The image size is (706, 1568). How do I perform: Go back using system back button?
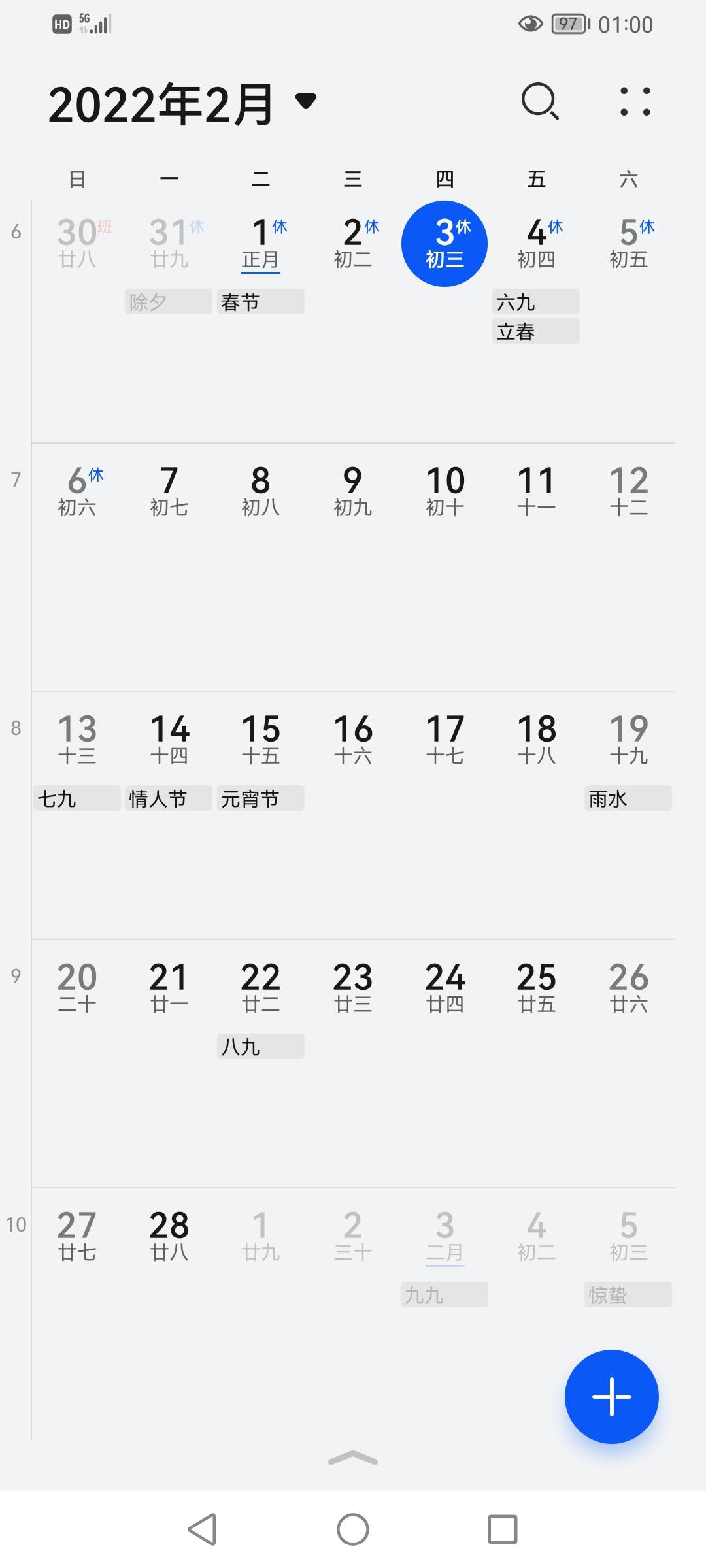(x=203, y=1529)
